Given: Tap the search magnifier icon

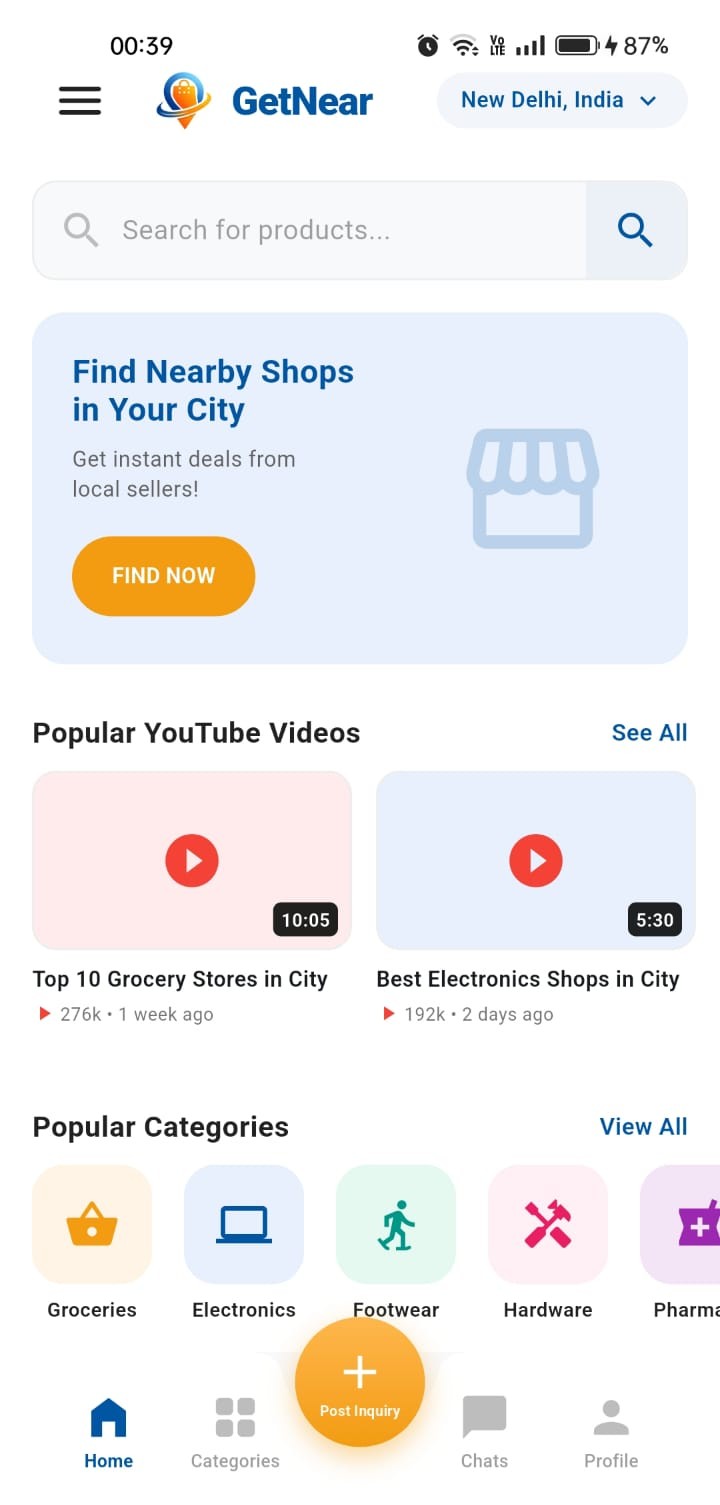Looking at the screenshot, I should point(635,230).
